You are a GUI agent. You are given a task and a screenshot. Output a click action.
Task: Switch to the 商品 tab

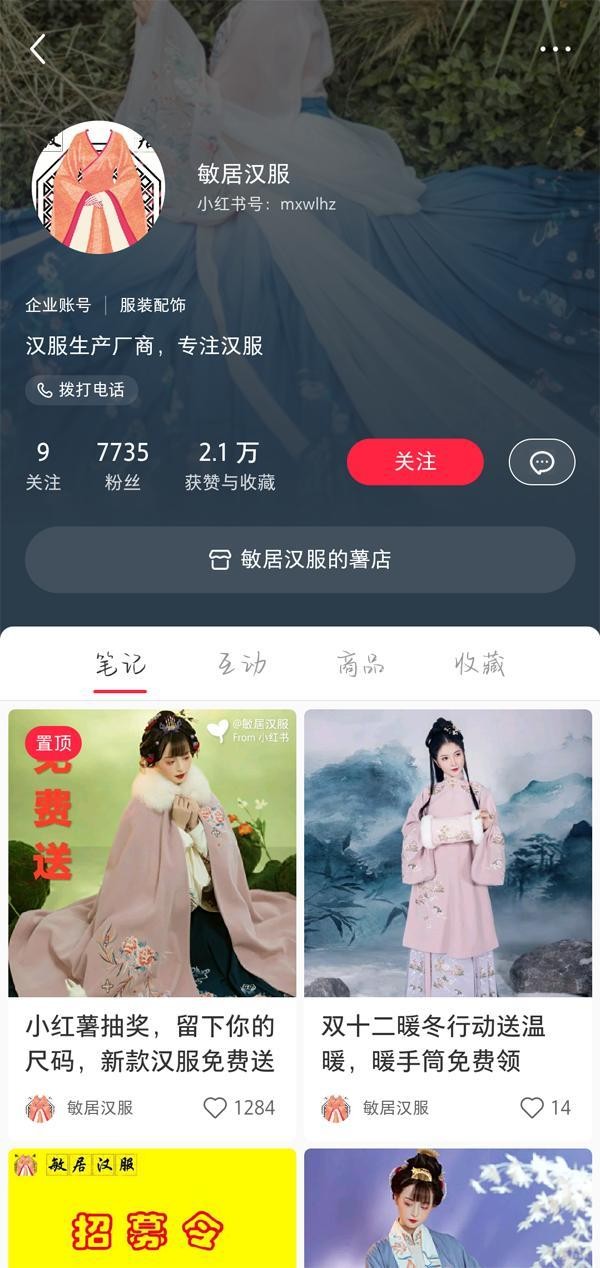[x=361, y=664]
